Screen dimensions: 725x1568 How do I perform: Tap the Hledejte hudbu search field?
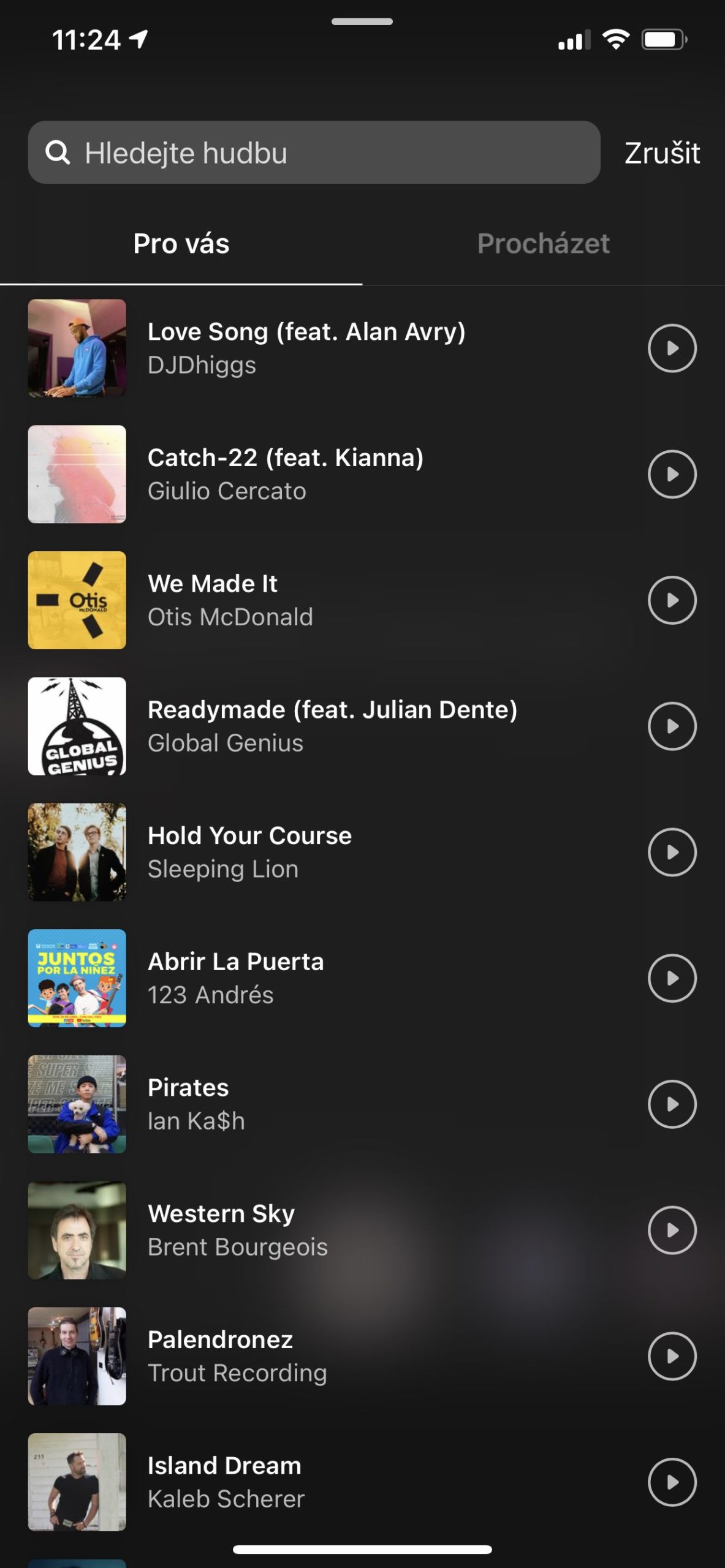(x=313, y=153)
